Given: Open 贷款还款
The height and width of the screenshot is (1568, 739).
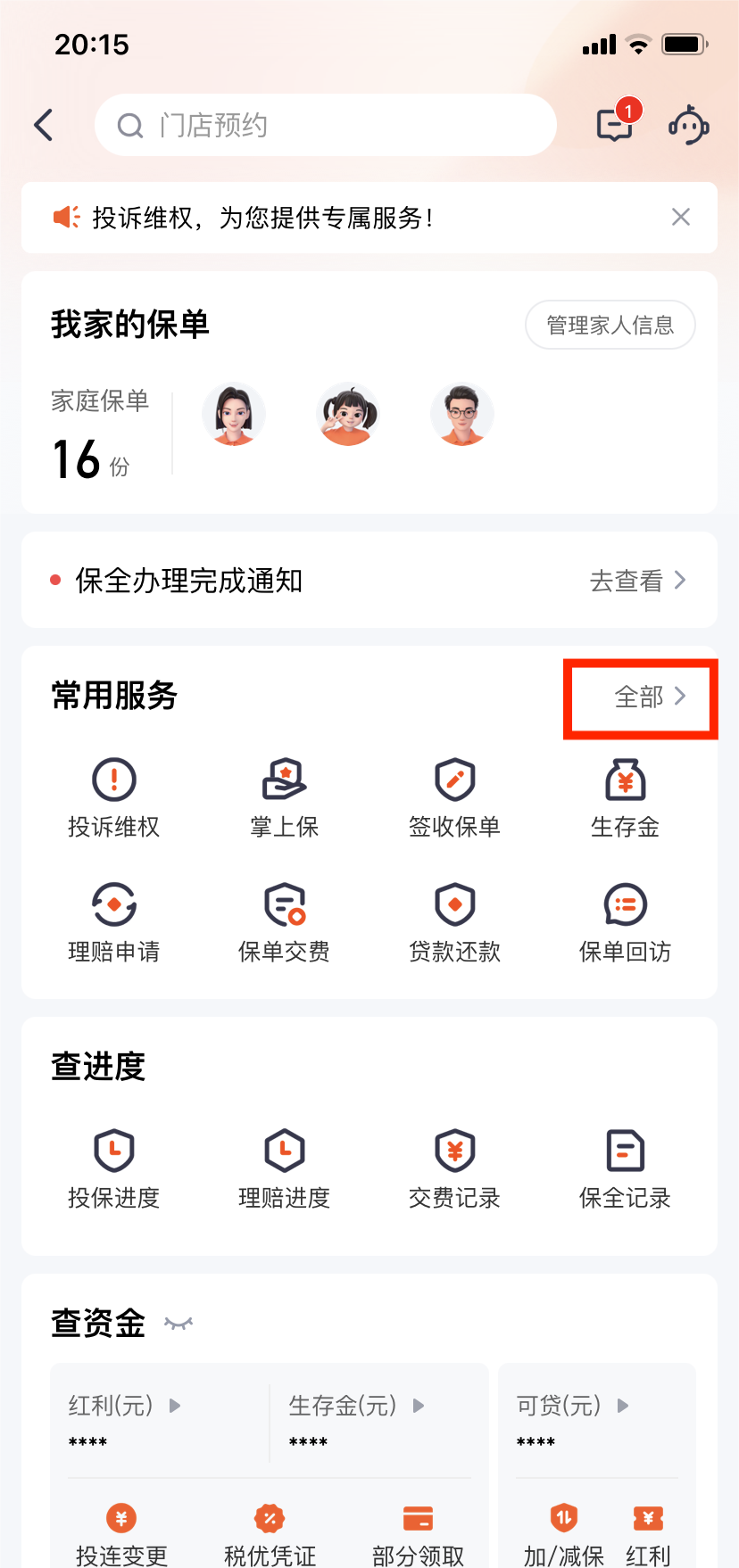Looking at the screenshot, I should pos(454,923).
